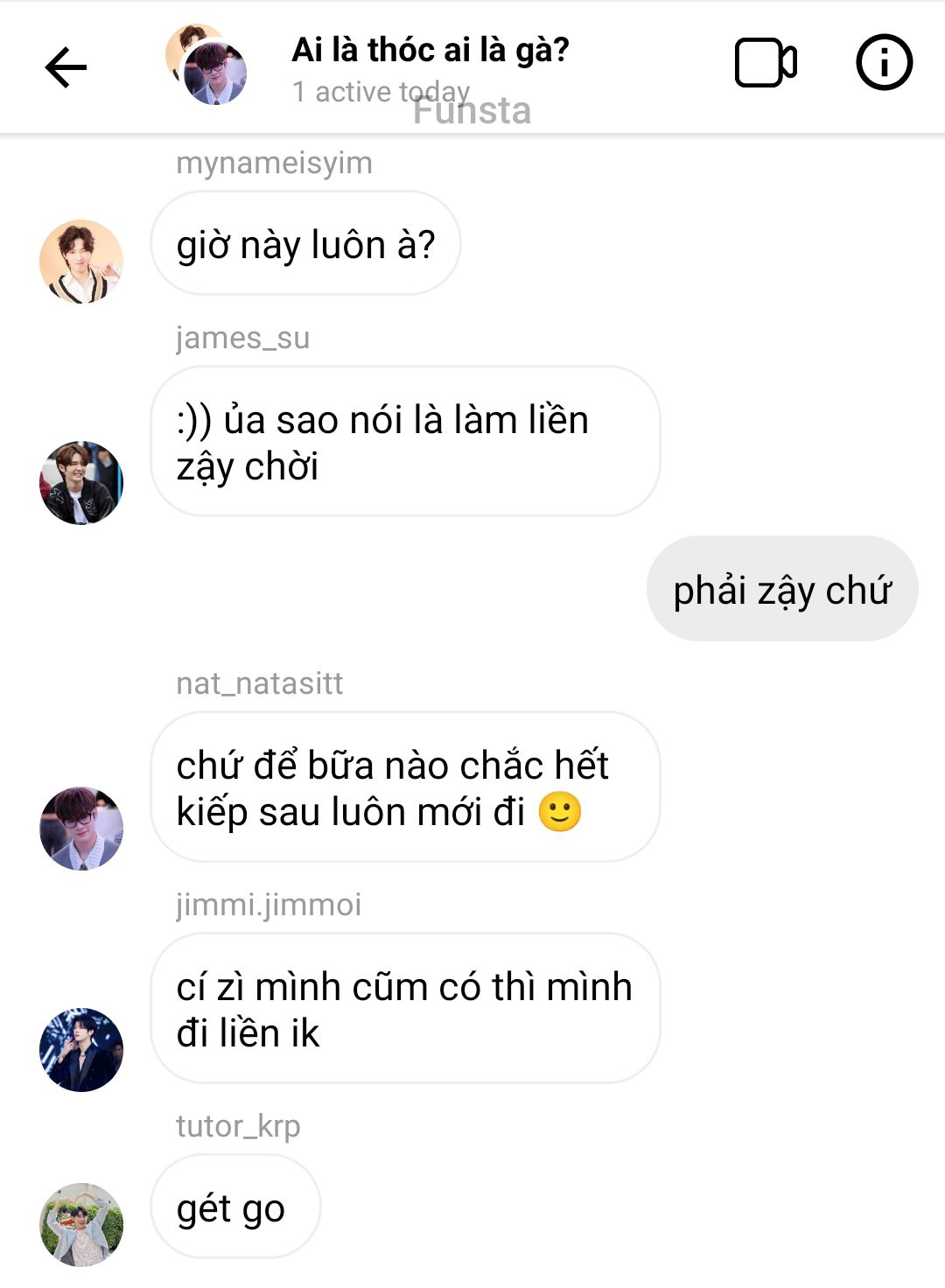Open the chat details info icon
This screenshot has width=945, height=1288.
coord(884,63)
